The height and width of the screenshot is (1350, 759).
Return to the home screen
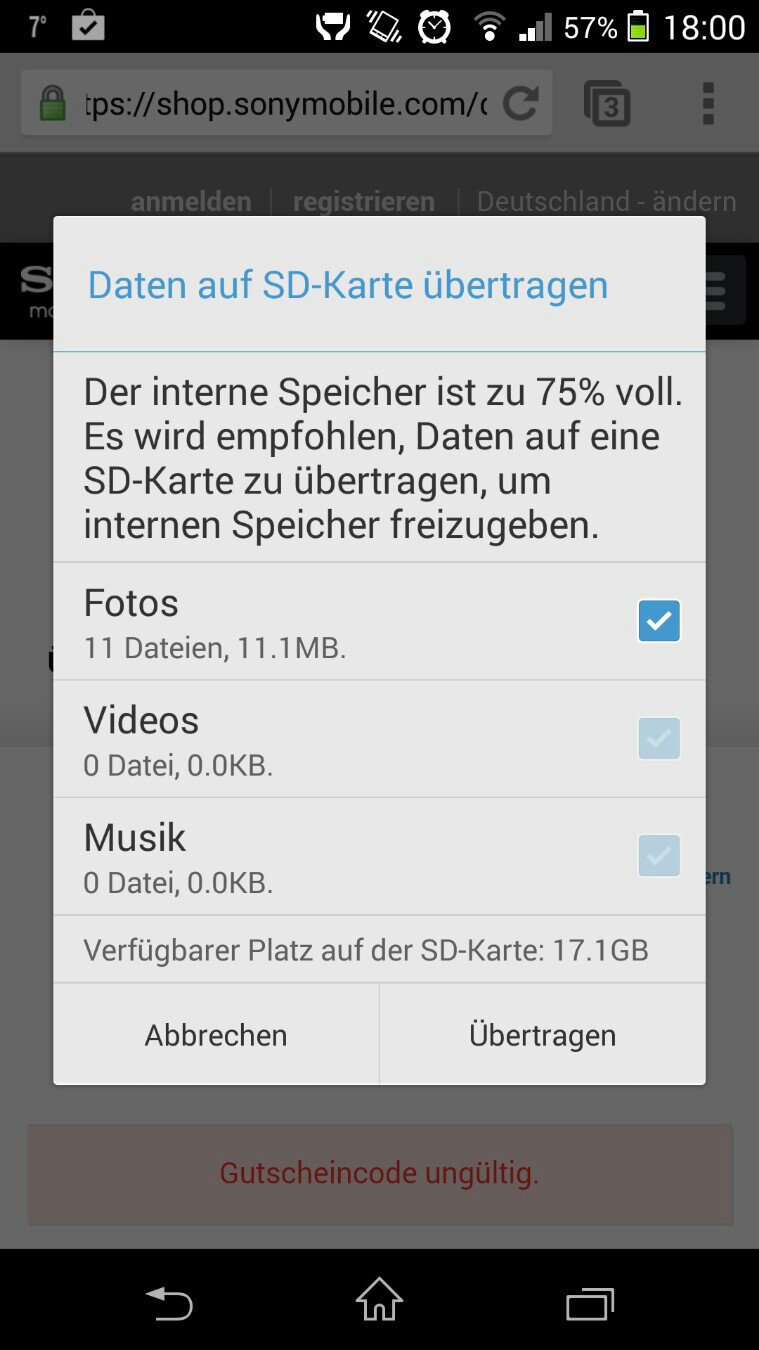coord(379,1301)
